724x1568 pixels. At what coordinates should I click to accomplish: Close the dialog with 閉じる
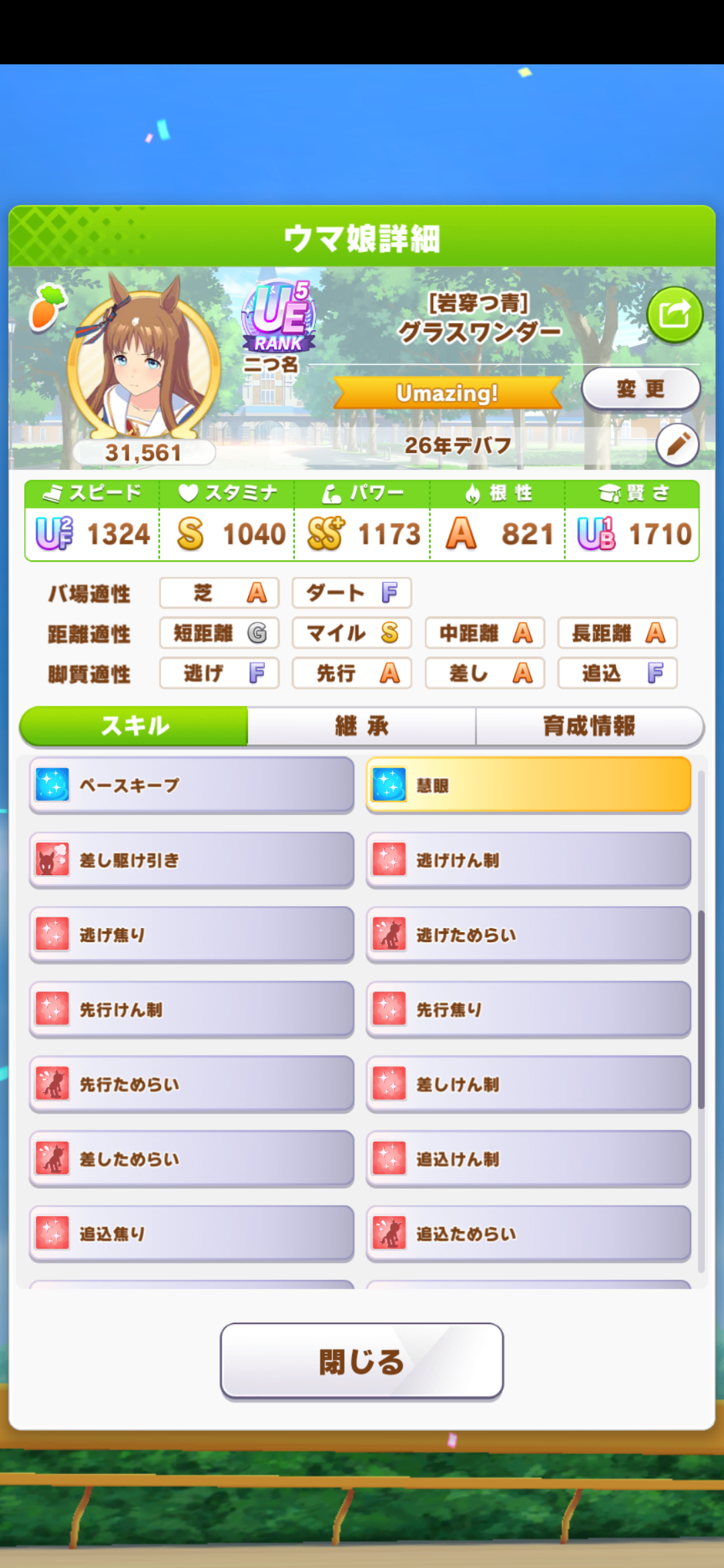pyautogui.click(x=361, y=1362)
